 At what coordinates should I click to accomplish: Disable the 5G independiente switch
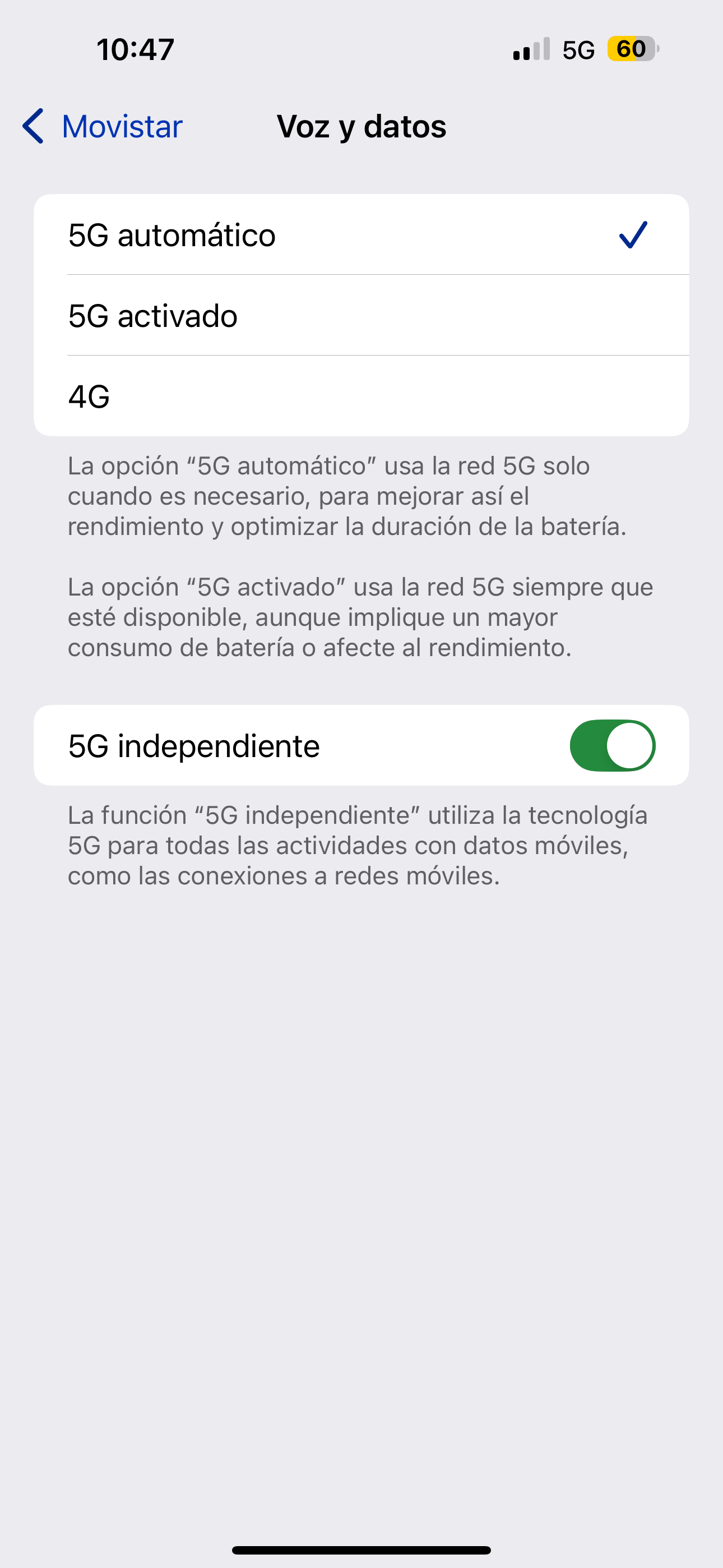613,745
